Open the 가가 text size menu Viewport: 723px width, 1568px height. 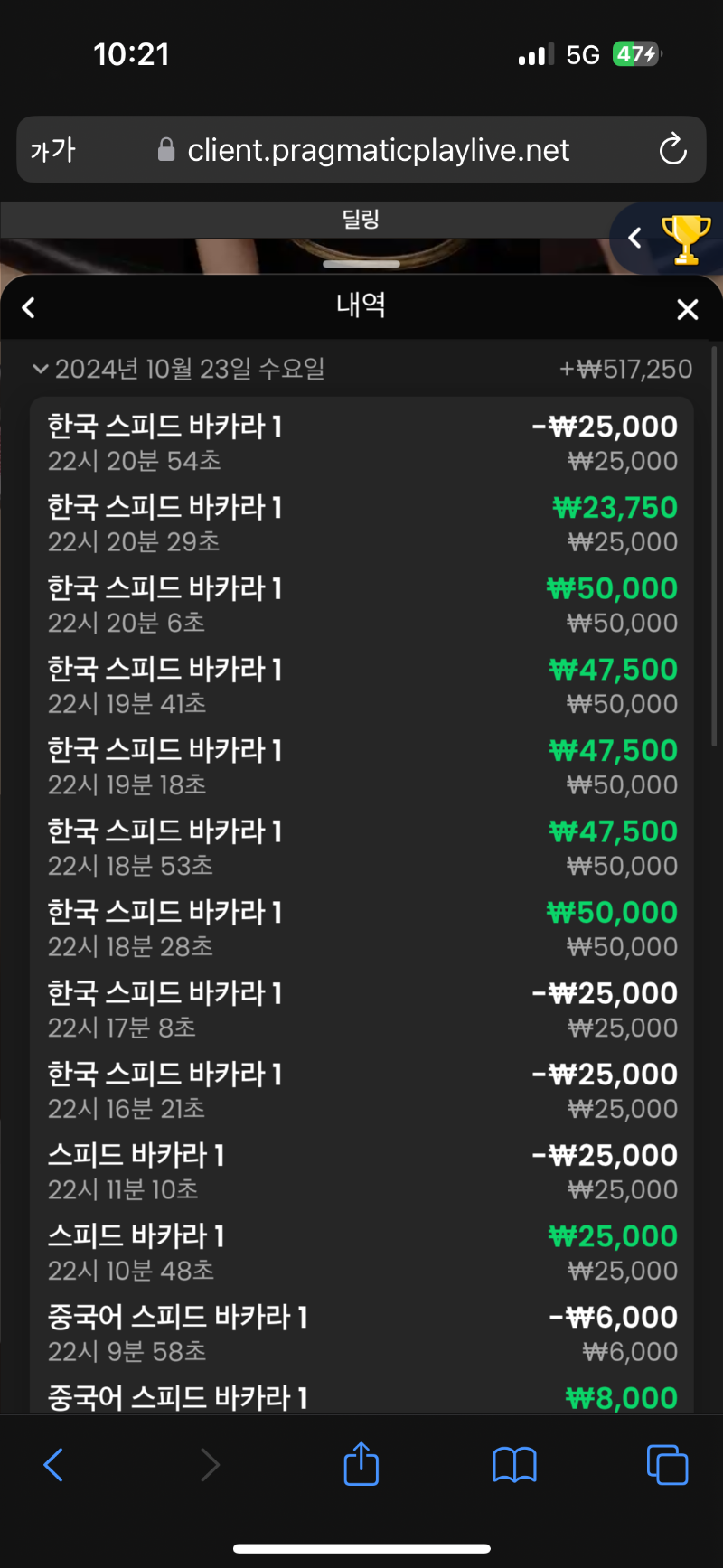point(53,150)
